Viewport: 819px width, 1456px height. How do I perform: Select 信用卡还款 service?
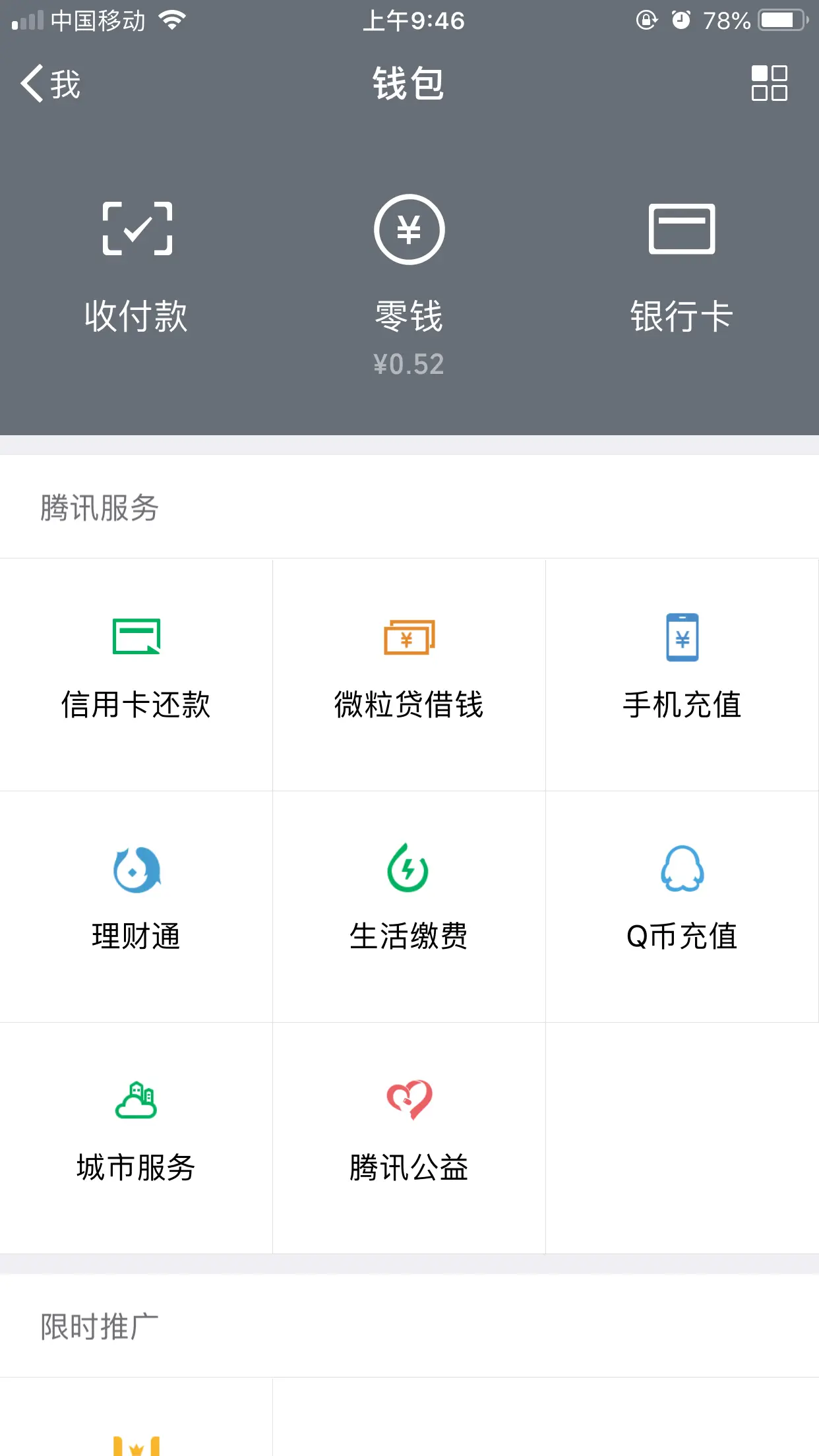(x=136, y=675)
